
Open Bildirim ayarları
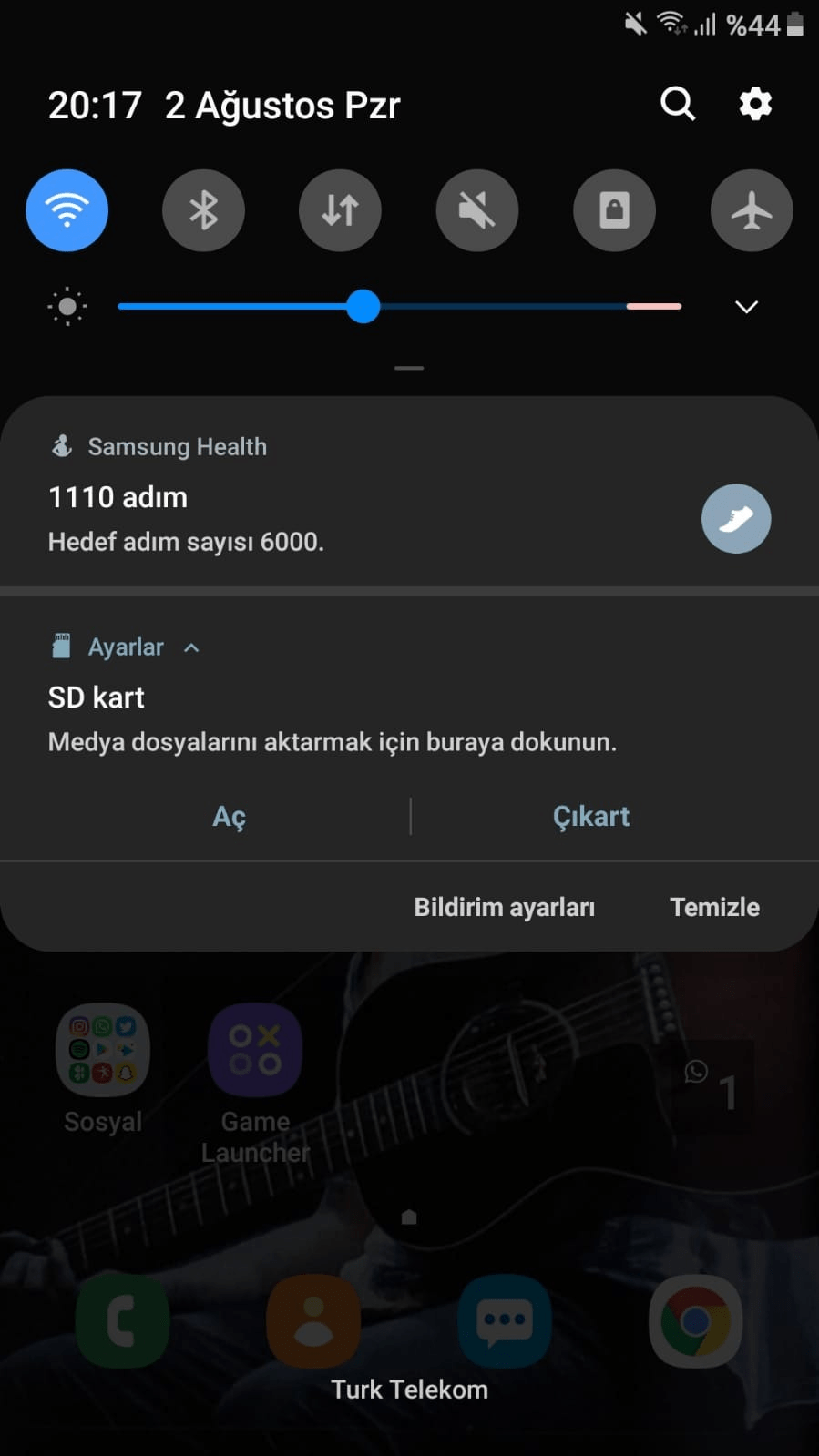tap(504, 907)
